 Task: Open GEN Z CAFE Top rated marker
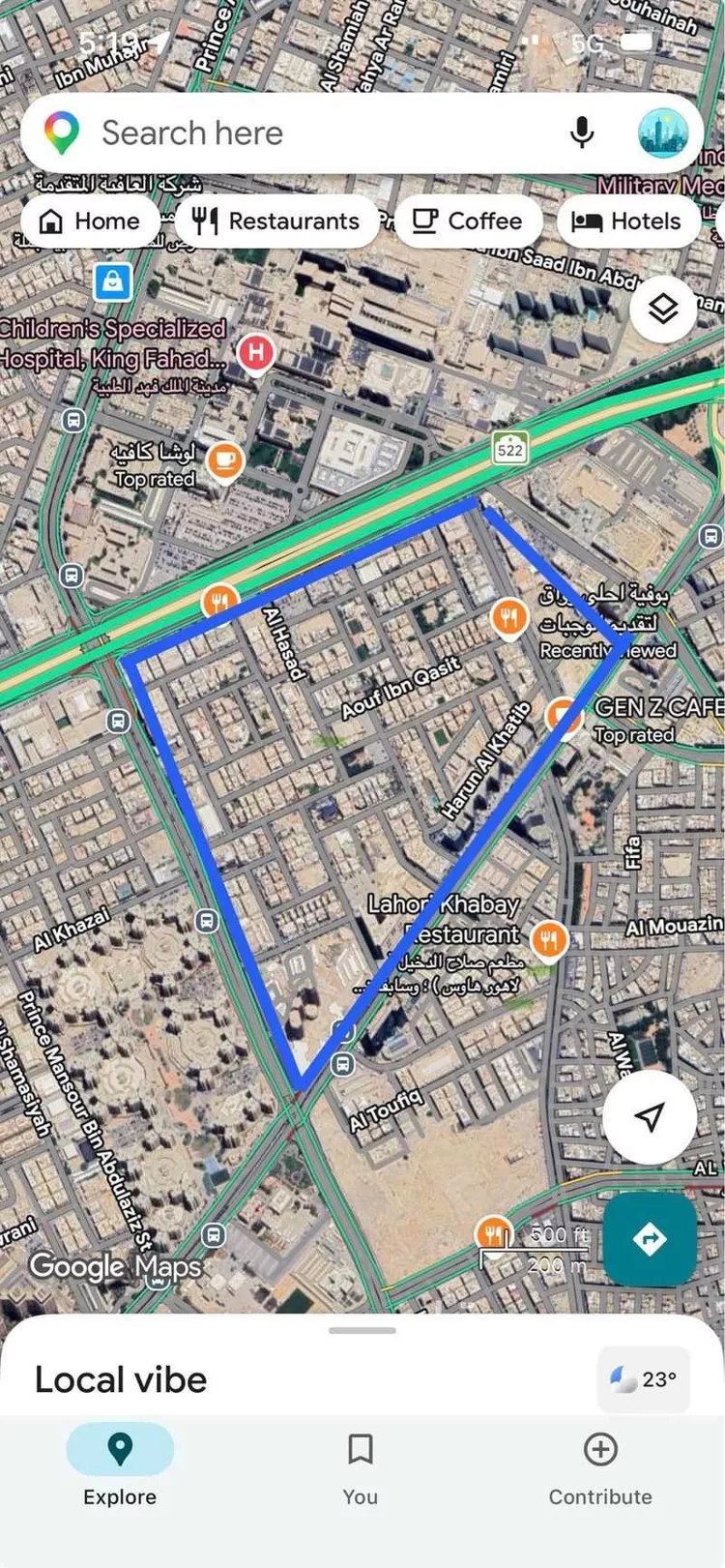(564, 716)
